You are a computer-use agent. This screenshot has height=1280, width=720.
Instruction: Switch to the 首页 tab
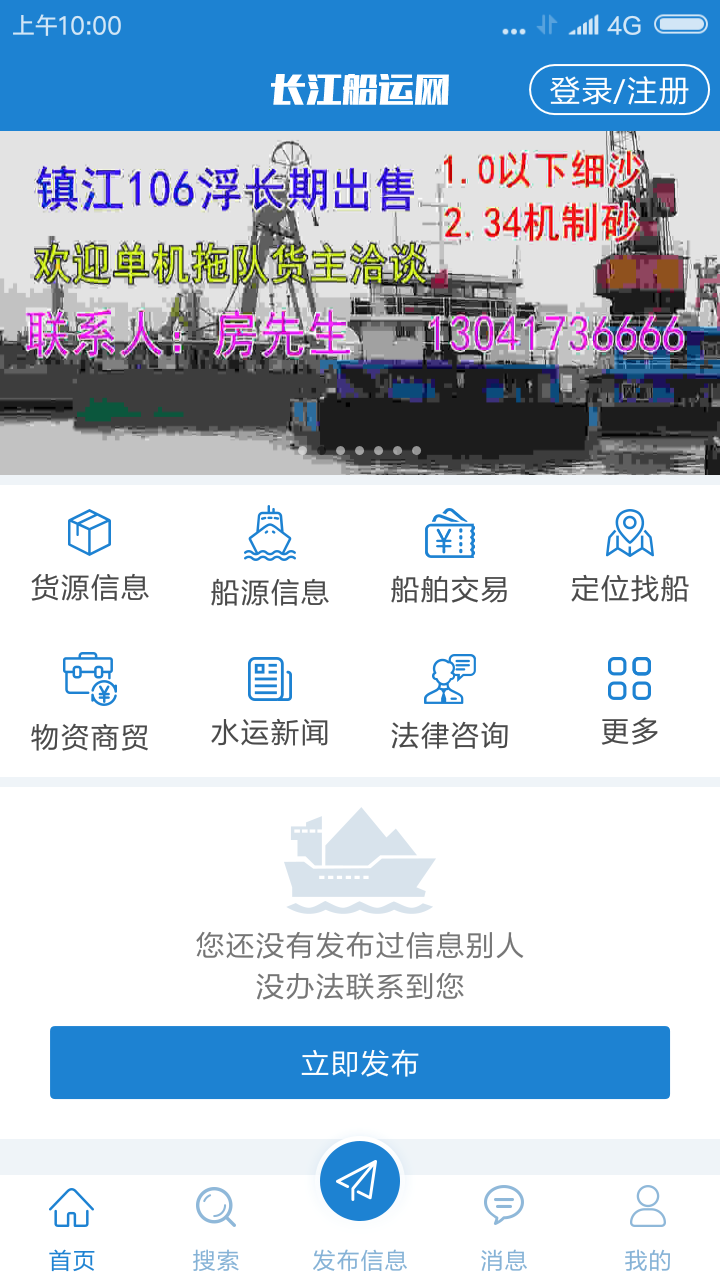point(71,1230)
